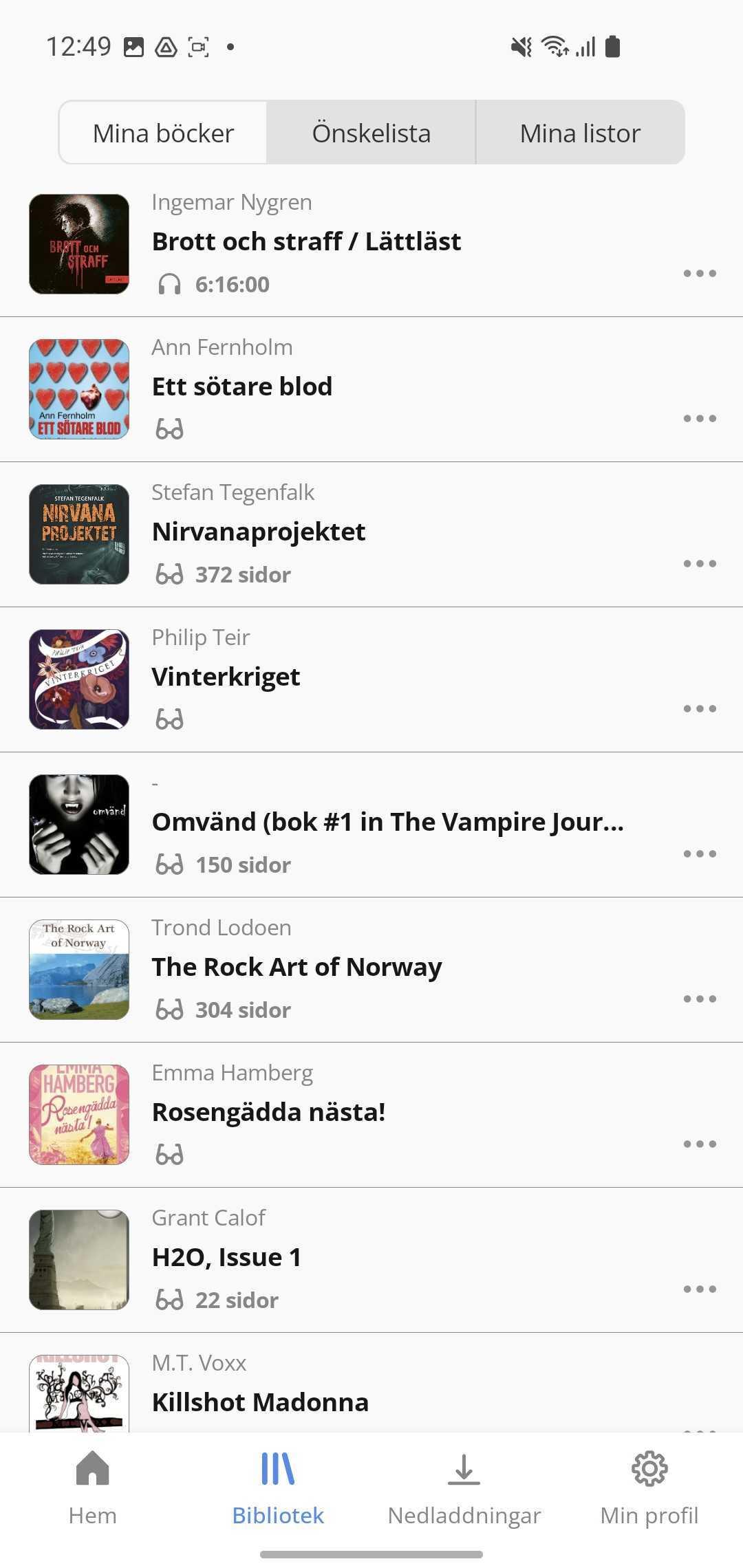Switch to the Mina listor tab
743x1568 pixels.
click(x=580, y=133)
